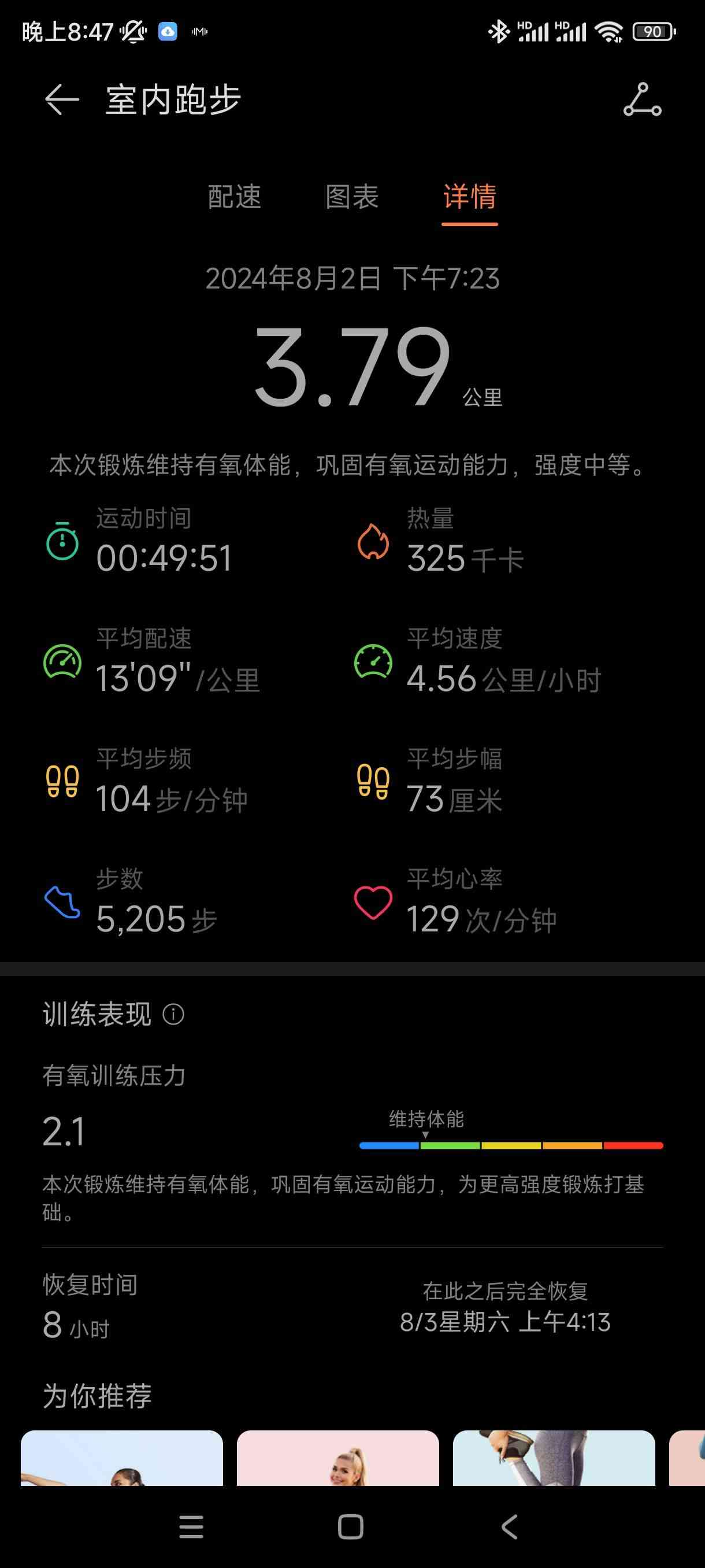The width and height of the screenshot is (705, 1568).
Task: Open info icon beside 训练表现
Action: pyautogui.click(x=173, y=1014)
